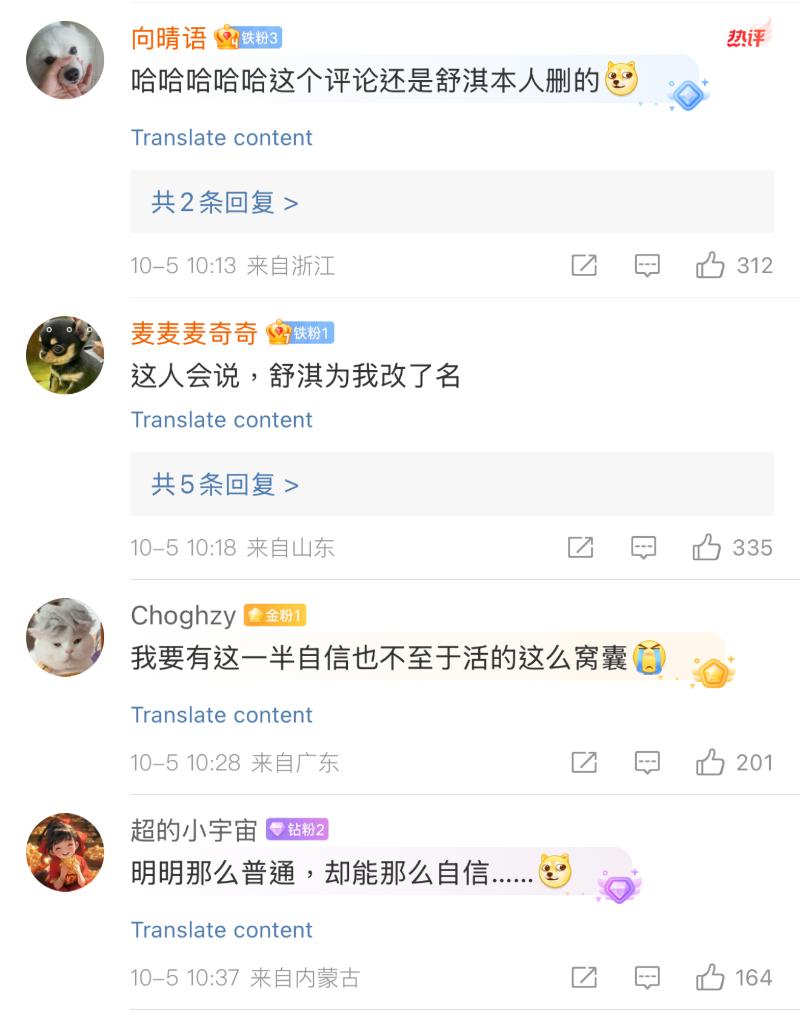Reply to 向晴语's comment
The height and width of the screenshot is (1019, 800).
pos(648,265)
